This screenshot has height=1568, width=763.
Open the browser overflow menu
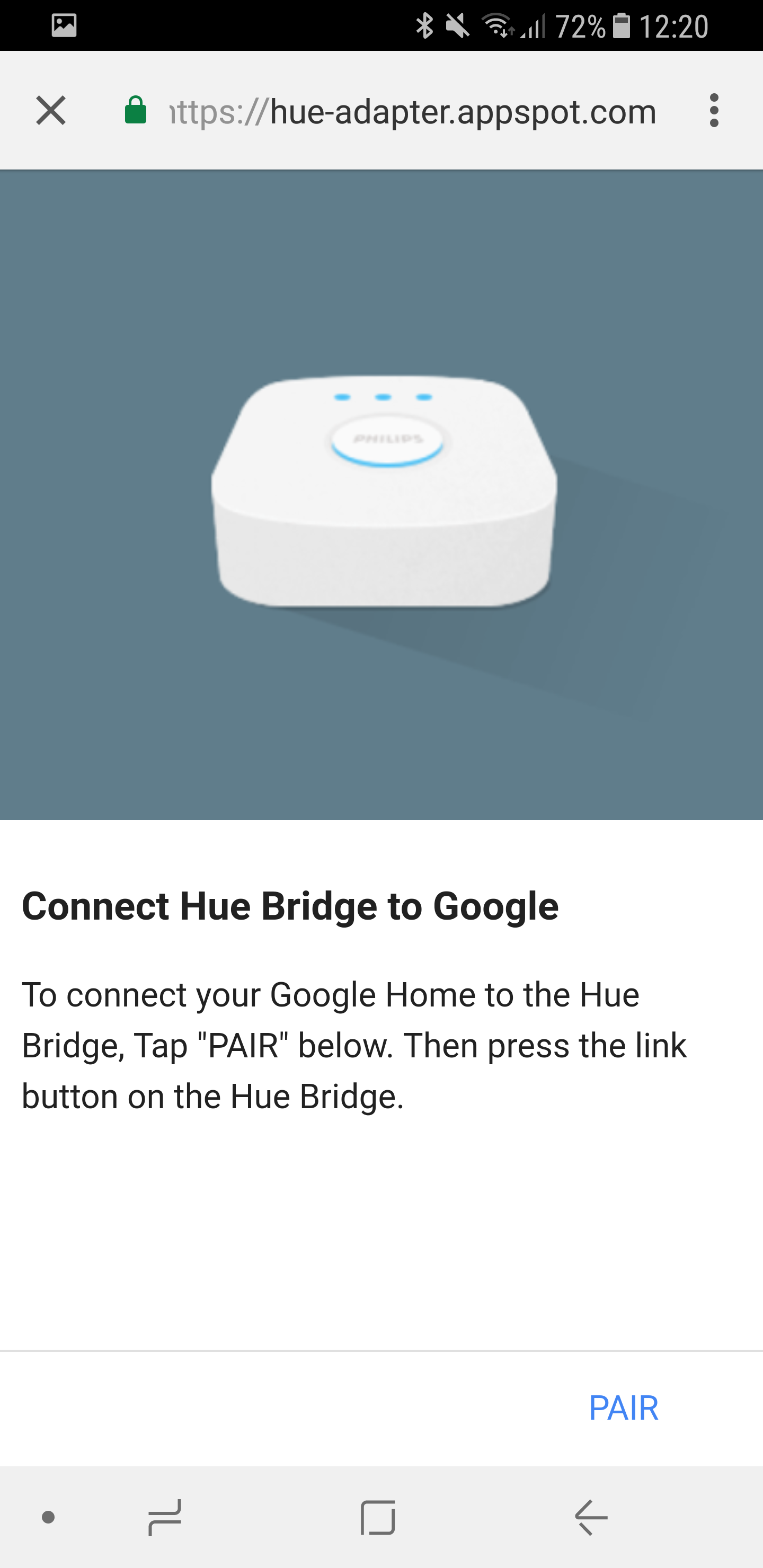click(714, 111)
